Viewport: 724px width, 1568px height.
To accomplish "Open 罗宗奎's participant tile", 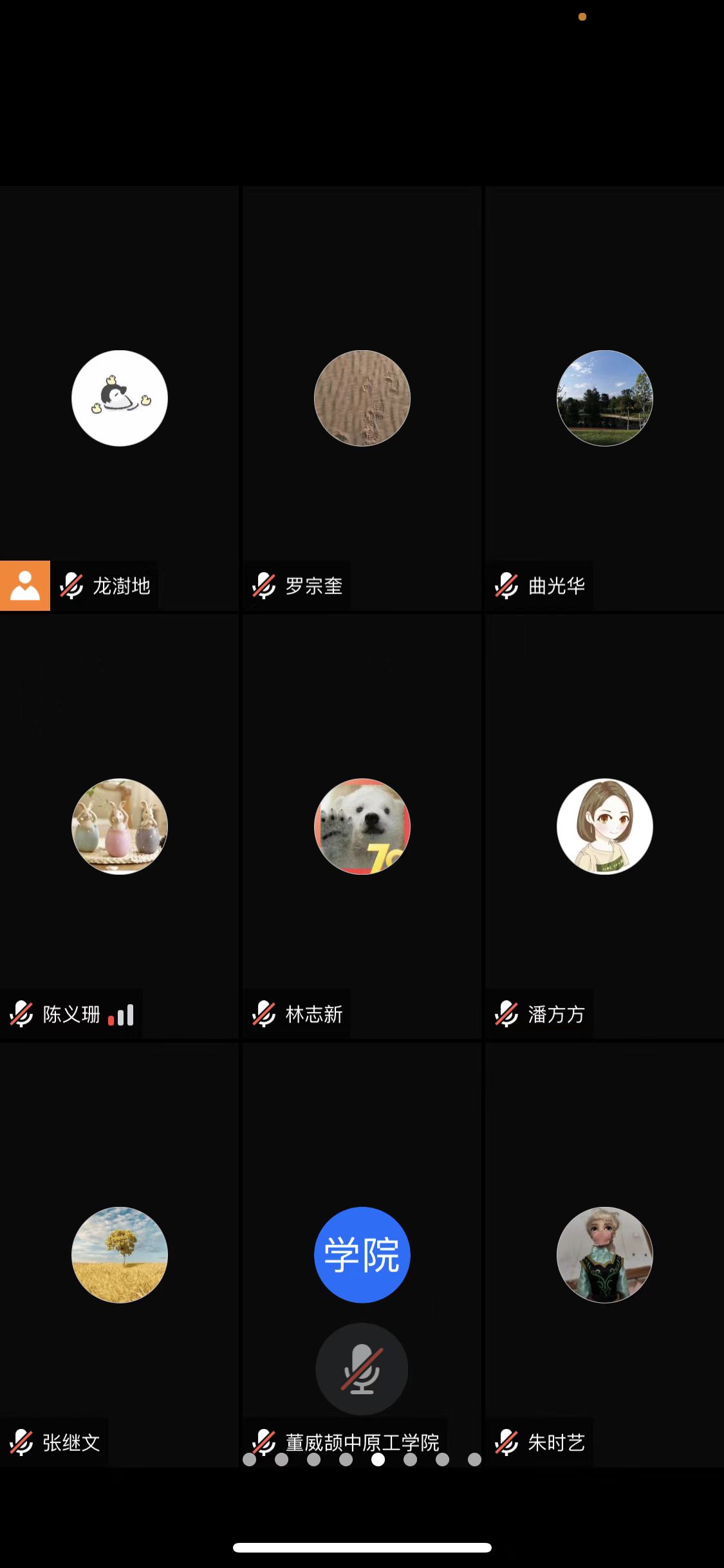I will pos(362,398).
